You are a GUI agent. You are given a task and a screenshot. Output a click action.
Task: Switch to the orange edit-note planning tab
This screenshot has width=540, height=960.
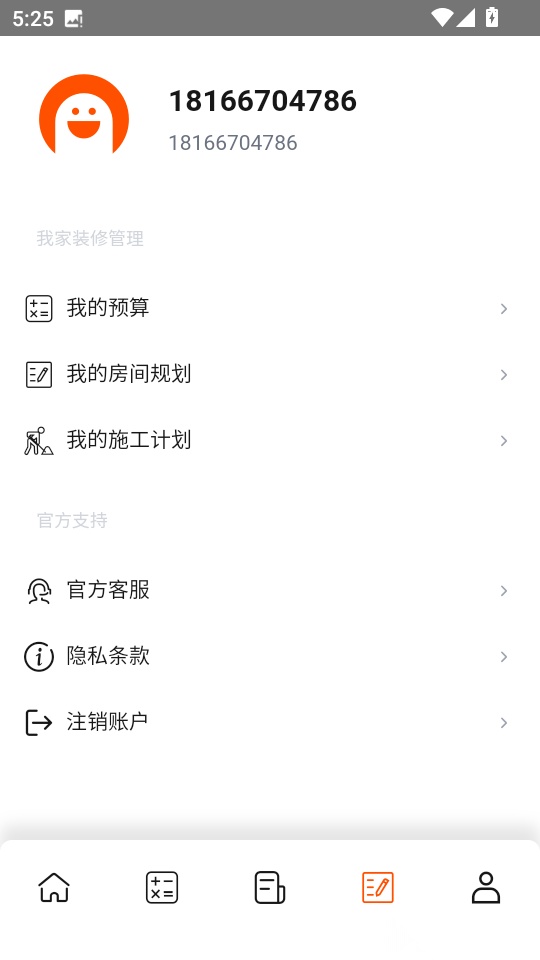(x=378, y=887)
